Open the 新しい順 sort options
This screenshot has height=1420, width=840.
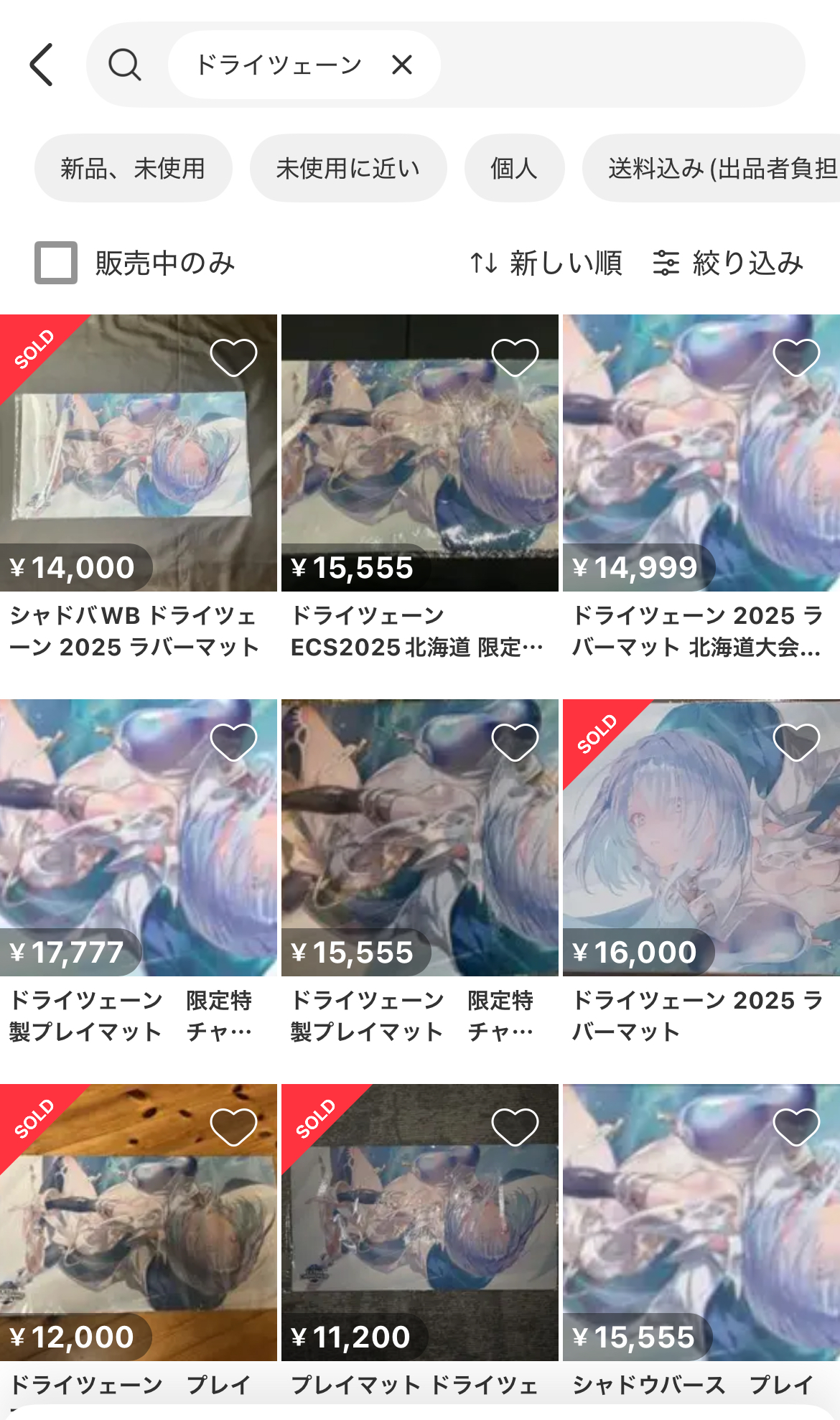(546, 263)
